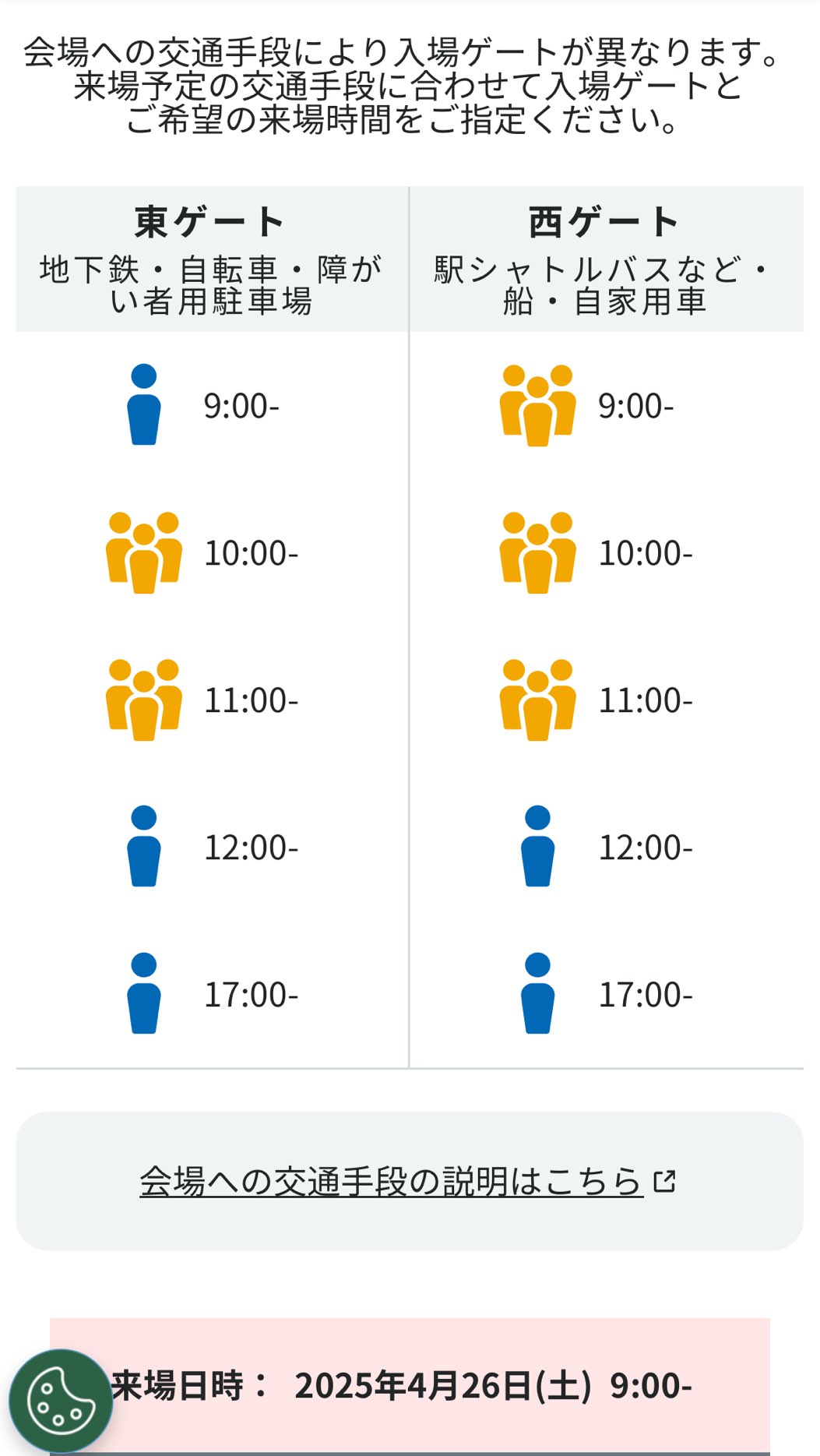
Task: Select East Gate 10:00- time slot
Action: pos(210,553)
